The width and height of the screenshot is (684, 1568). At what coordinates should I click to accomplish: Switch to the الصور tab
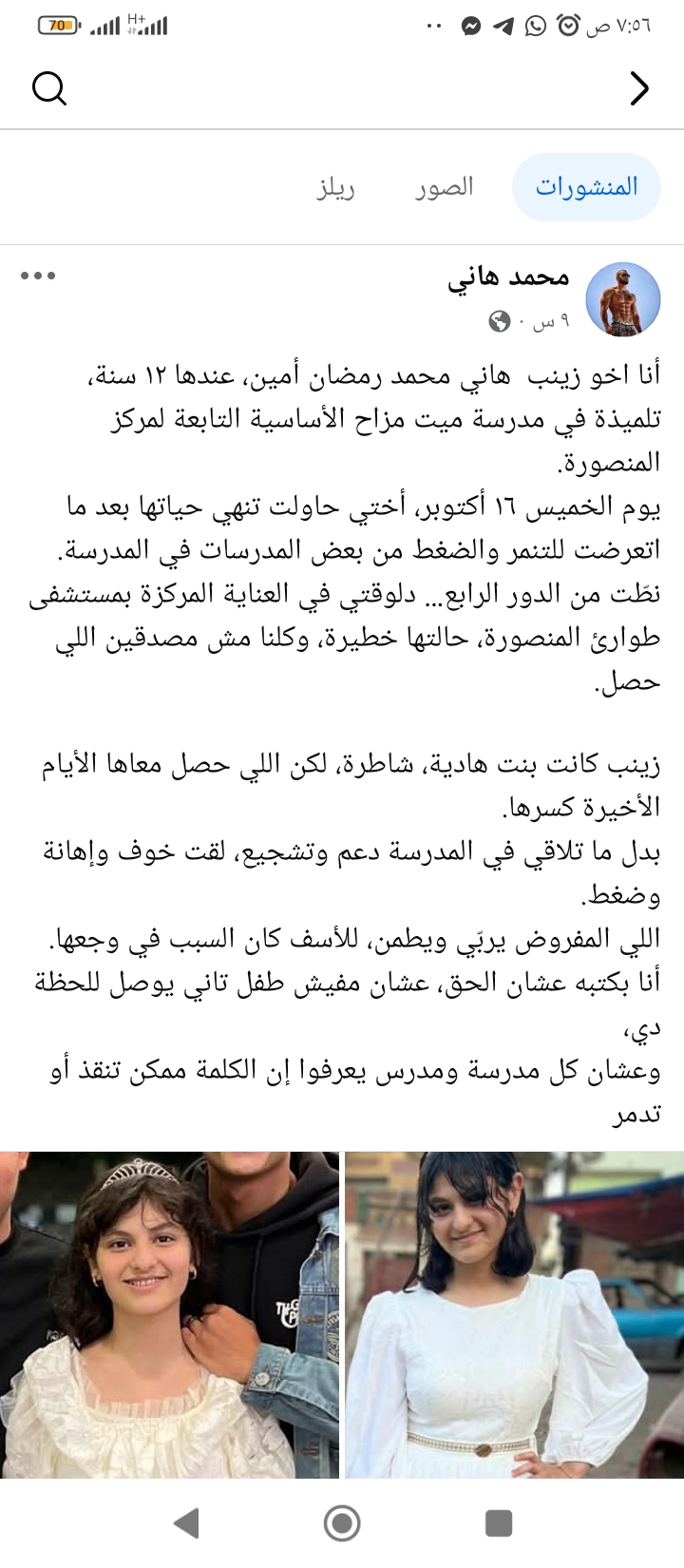click(444, 187)
